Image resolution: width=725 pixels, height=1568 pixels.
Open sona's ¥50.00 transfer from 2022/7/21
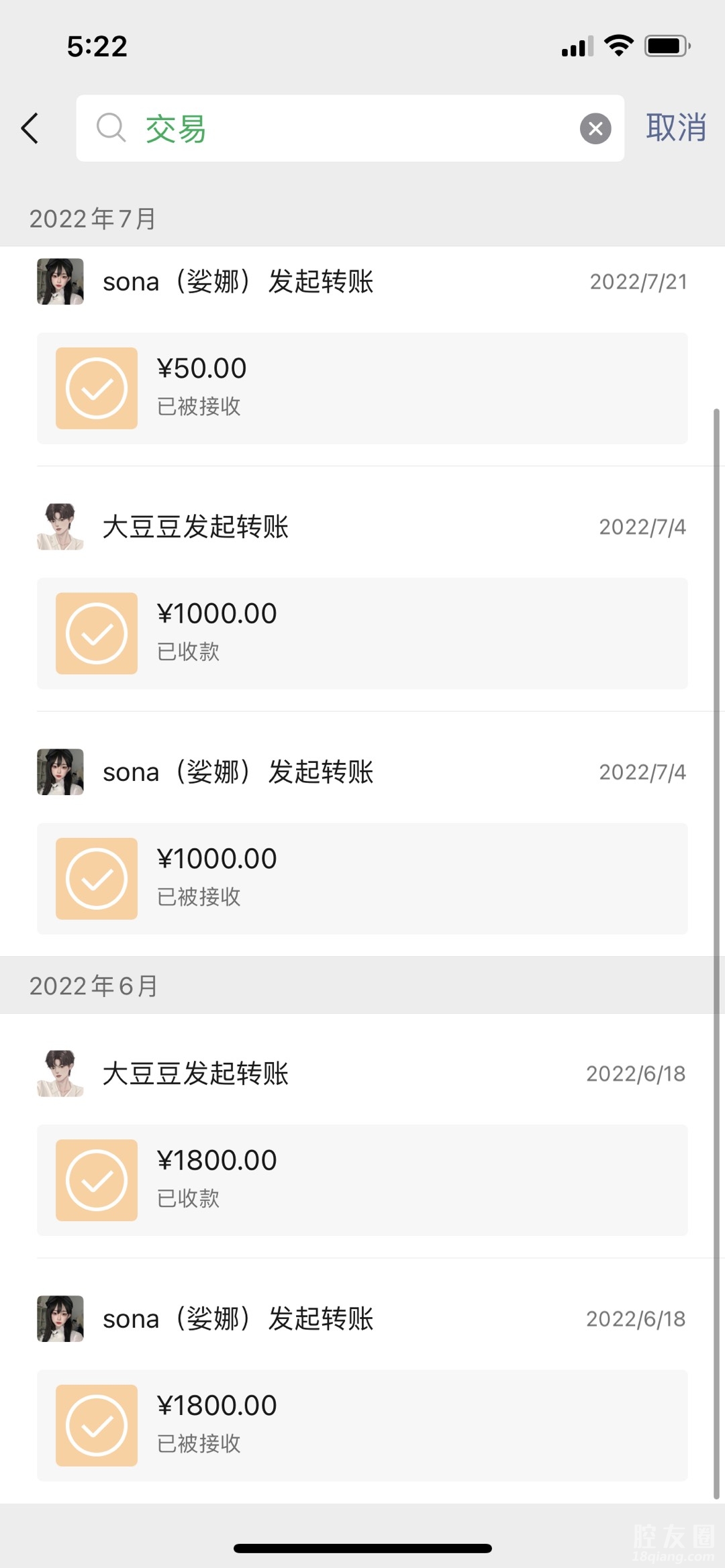362,388
